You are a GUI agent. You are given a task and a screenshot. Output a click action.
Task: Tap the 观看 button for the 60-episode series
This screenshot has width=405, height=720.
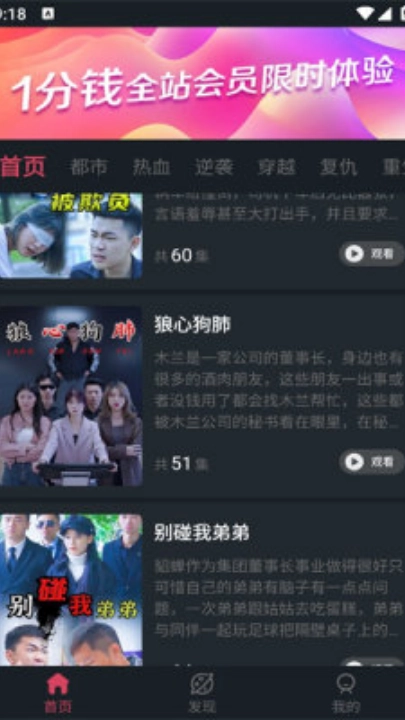click(371, 253)
